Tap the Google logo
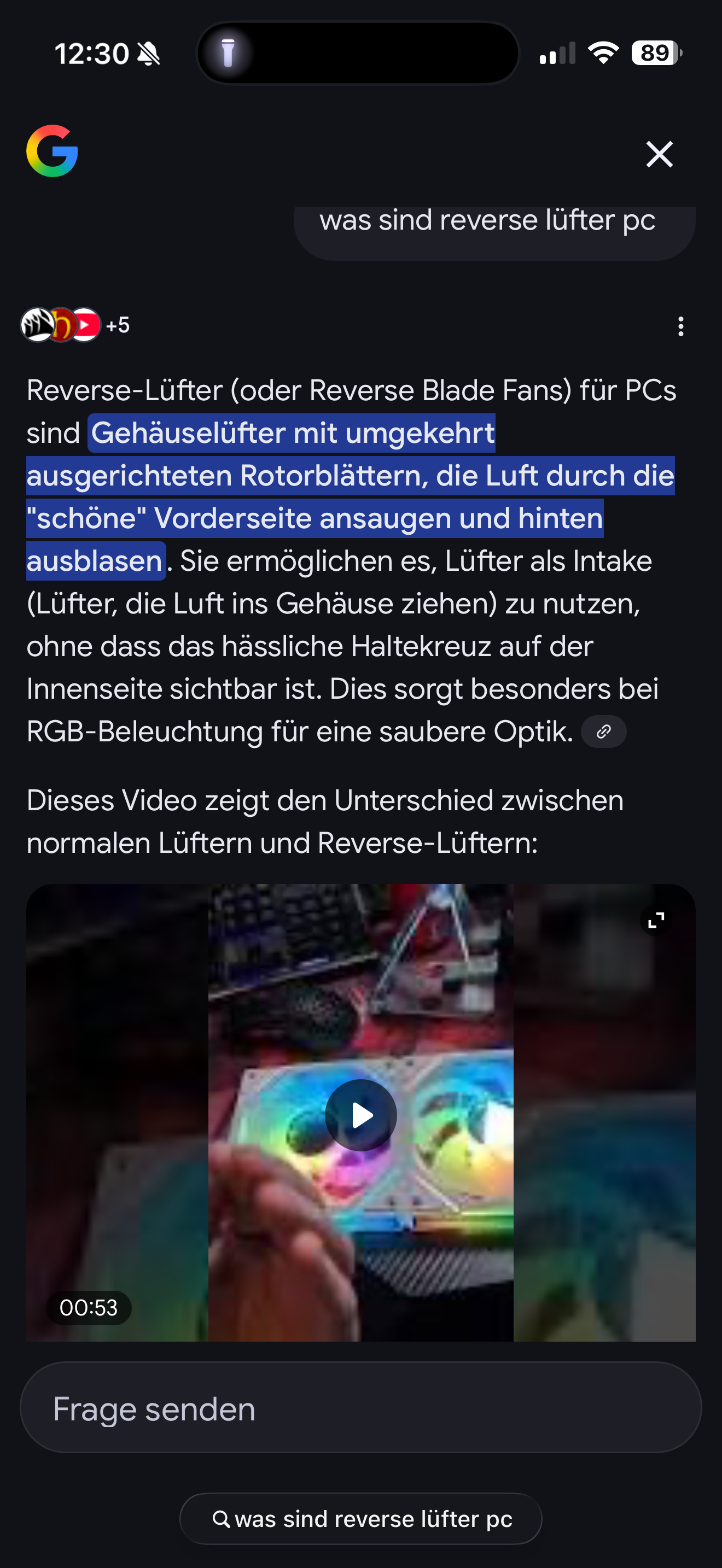This screenshot has width=722, height=1568. [53, 151]
